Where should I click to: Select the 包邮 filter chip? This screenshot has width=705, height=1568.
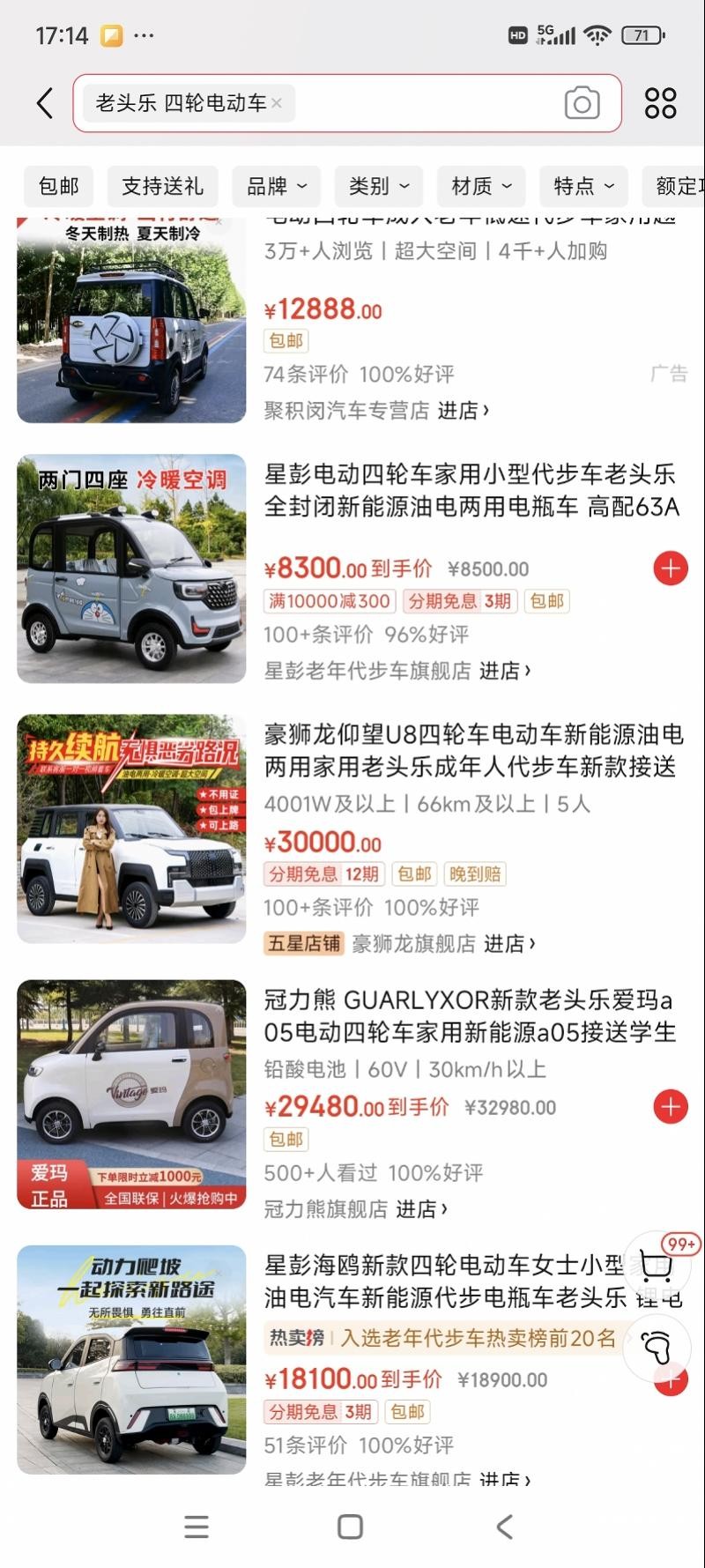point(59,186)
